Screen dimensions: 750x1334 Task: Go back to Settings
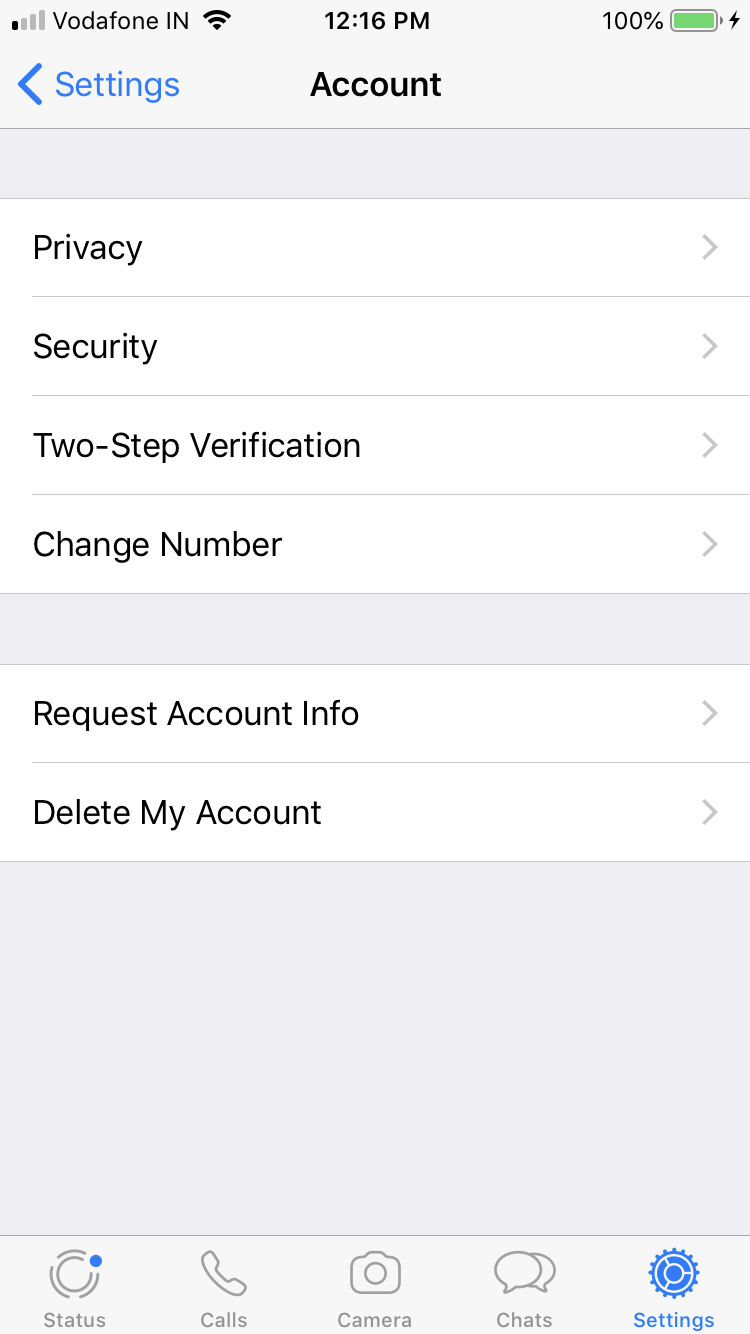[x=99, y=85]
